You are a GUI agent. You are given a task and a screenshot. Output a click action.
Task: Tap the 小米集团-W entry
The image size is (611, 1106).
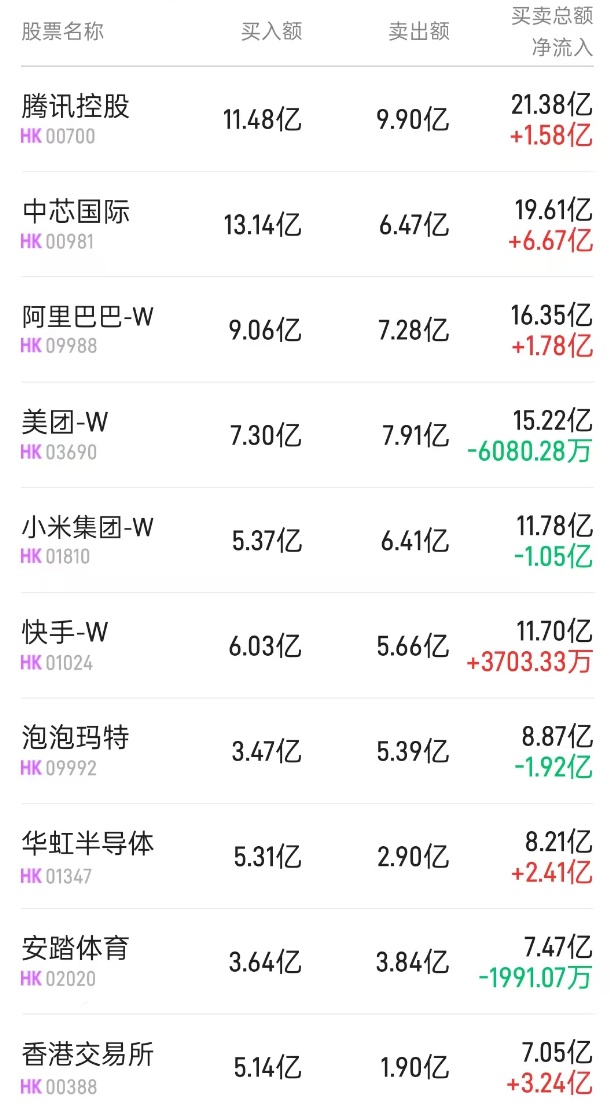88,527
